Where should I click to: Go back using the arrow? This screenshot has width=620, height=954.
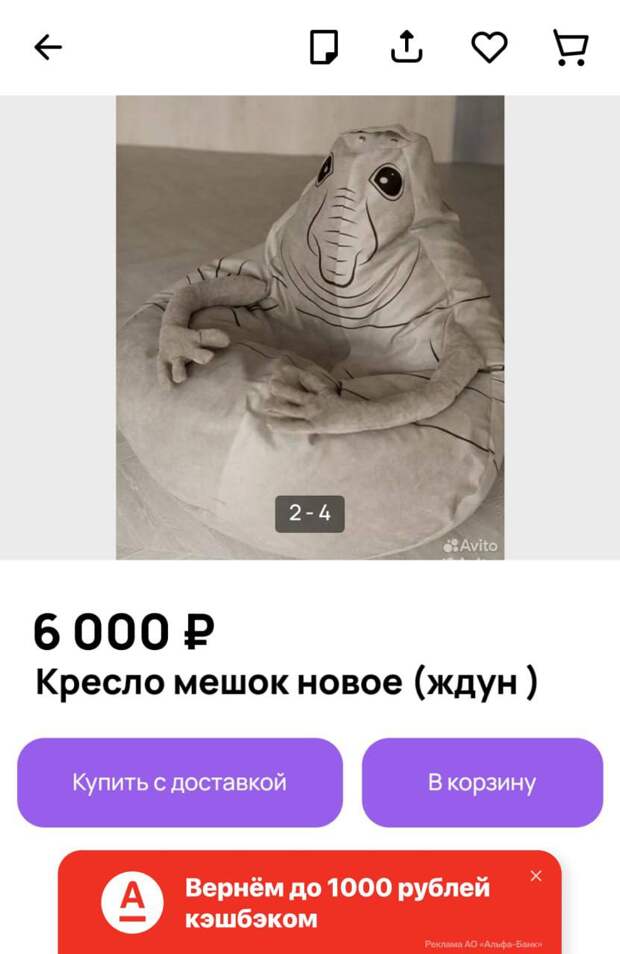pos(48,47)
